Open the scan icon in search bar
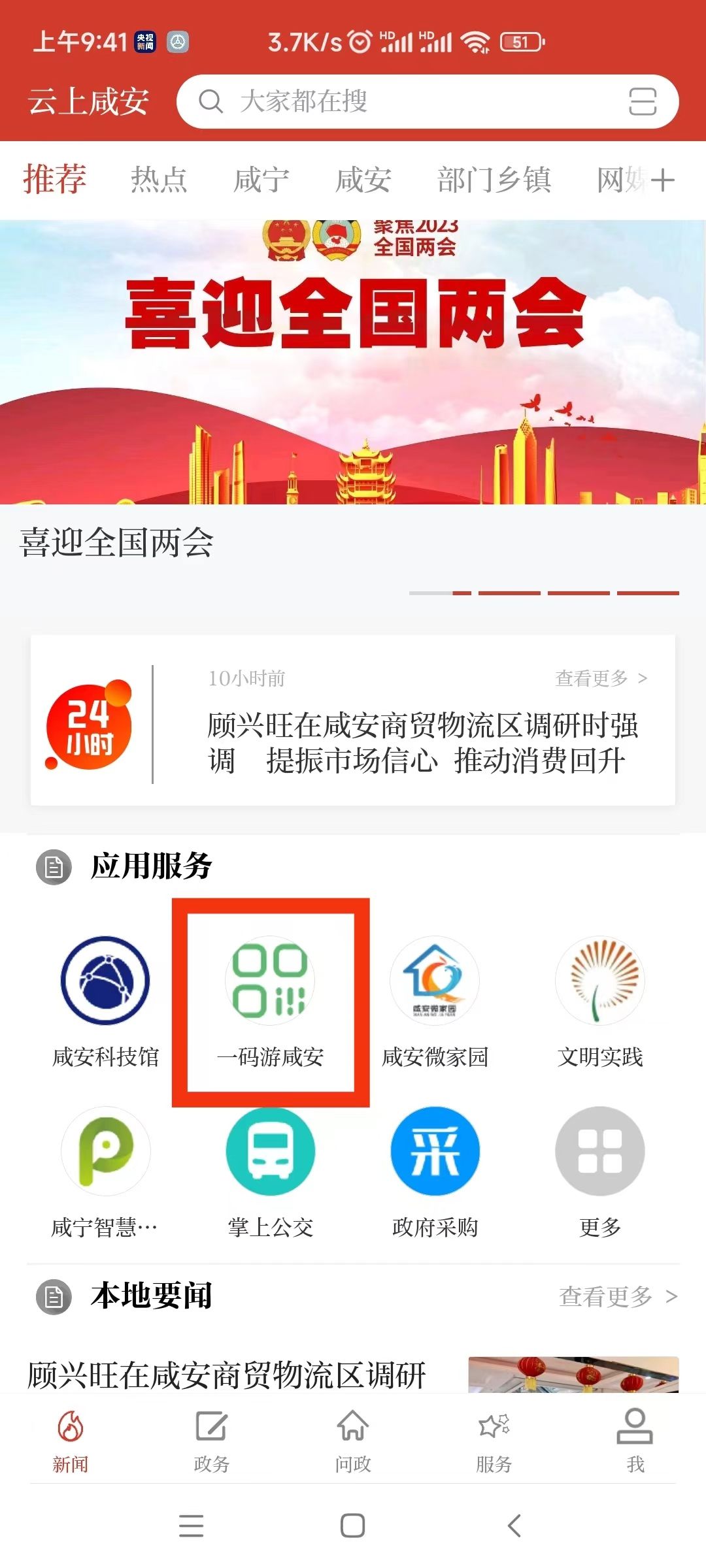The height and width of the screenshot is (1568, 706). point(642,102)
